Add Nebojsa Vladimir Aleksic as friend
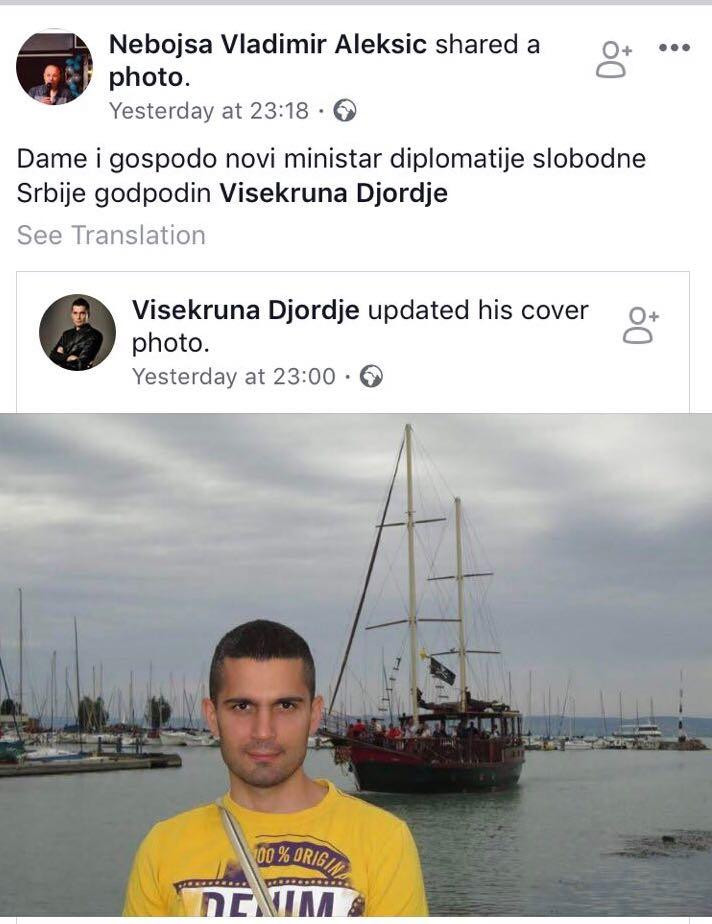 [x=613, y=59]
